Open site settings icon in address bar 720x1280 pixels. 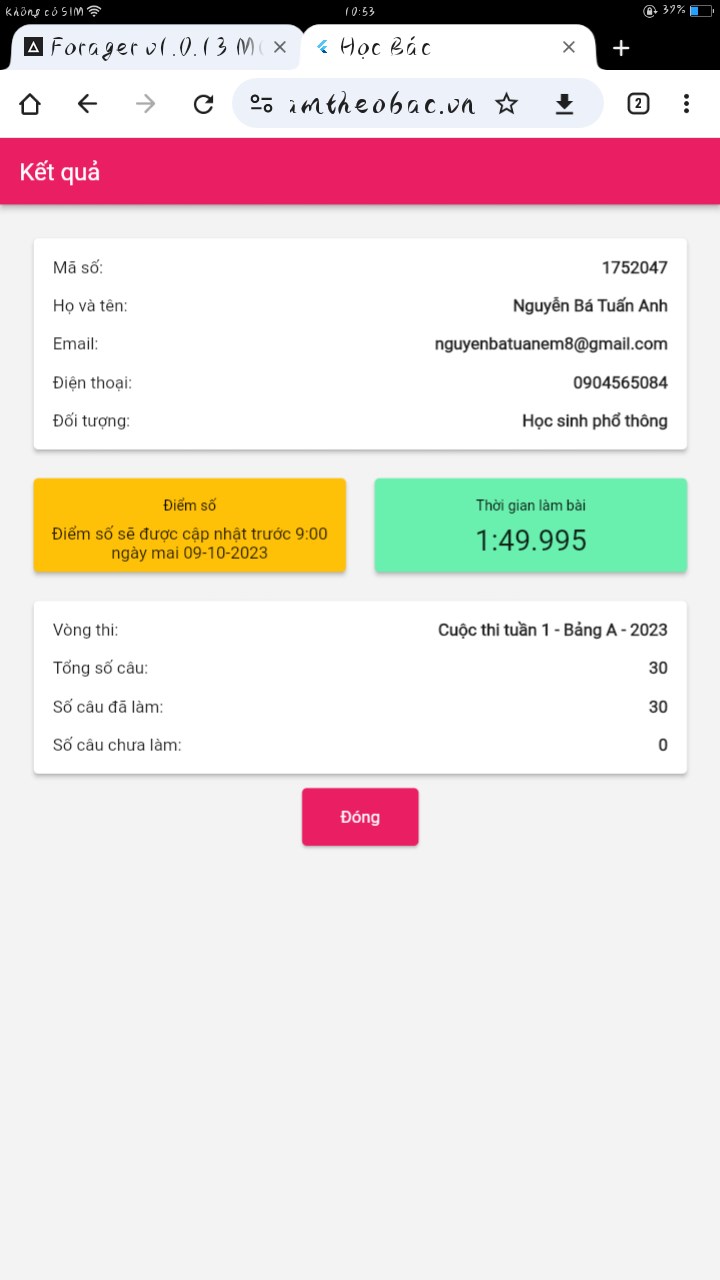click(x=261, y=104)
